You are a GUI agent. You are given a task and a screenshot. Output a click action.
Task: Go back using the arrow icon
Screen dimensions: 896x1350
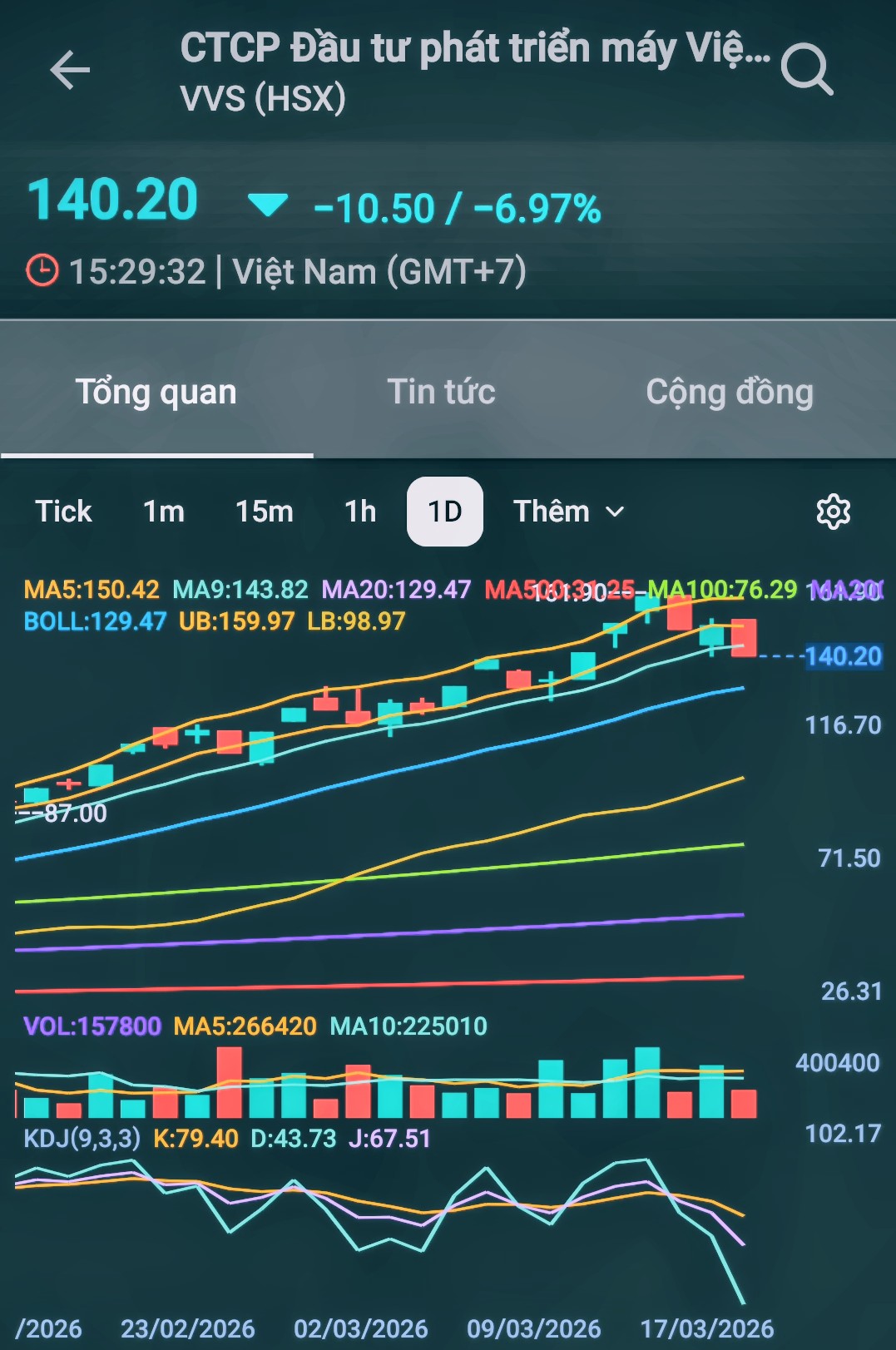click(x=70, y=70)
